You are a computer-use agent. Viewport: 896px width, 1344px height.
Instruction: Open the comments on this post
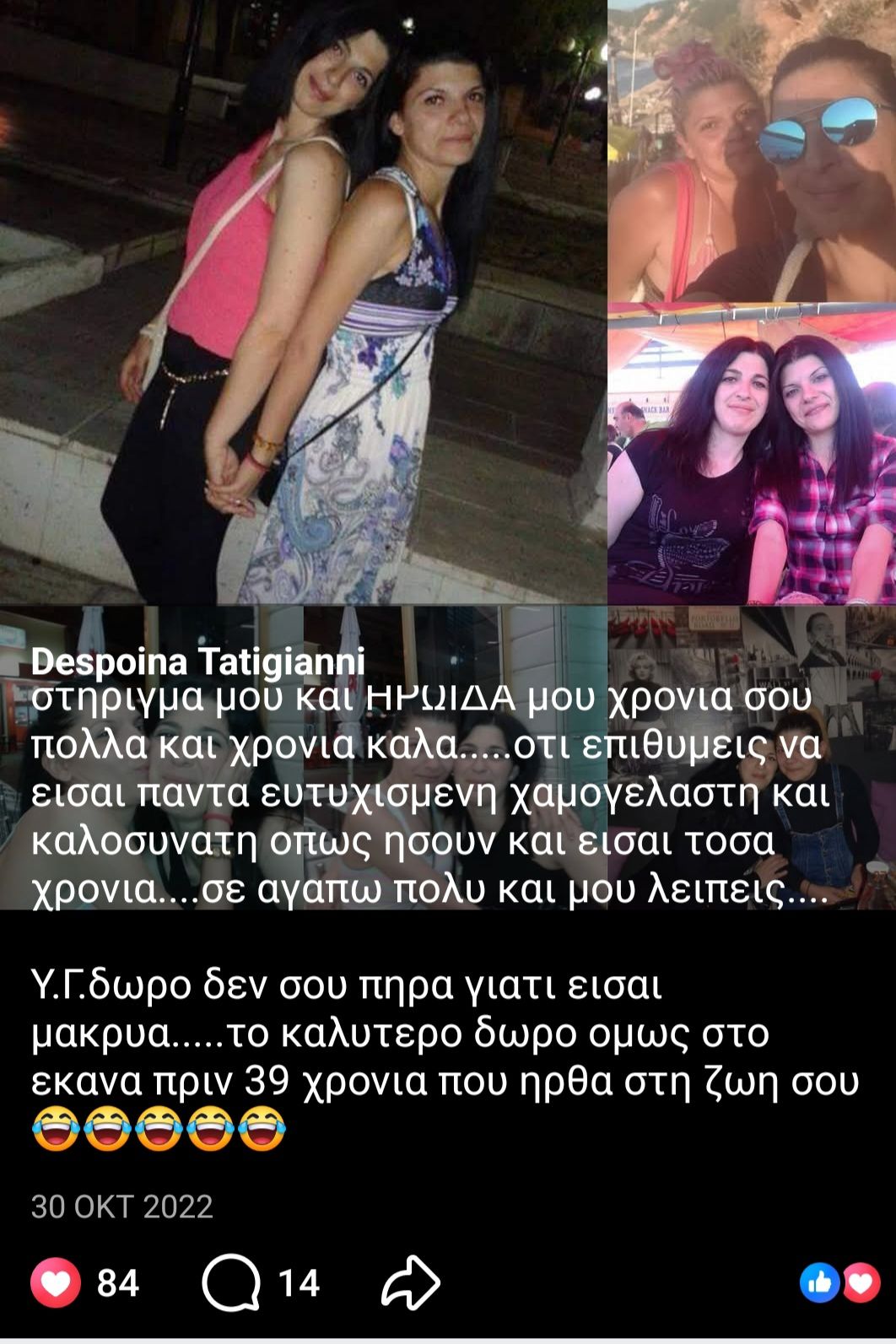pos(231,1283)
